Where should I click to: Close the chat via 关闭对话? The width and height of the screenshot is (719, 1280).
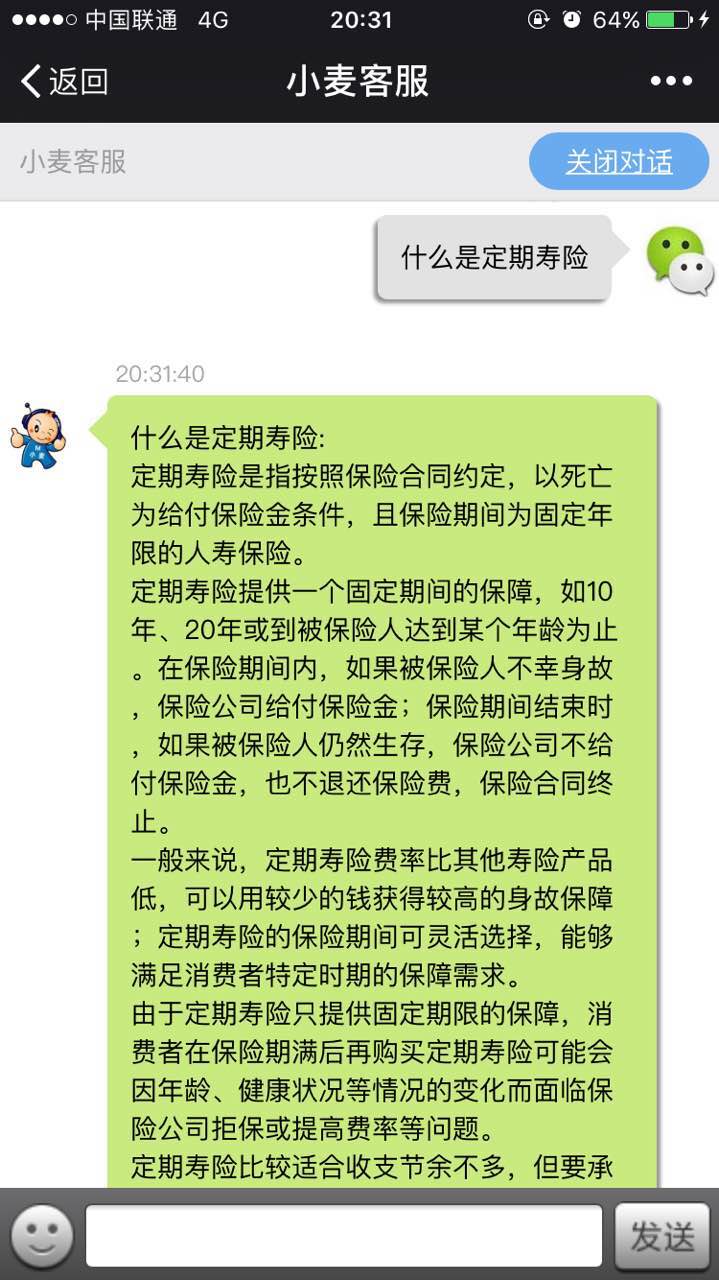tap(618, 161)
